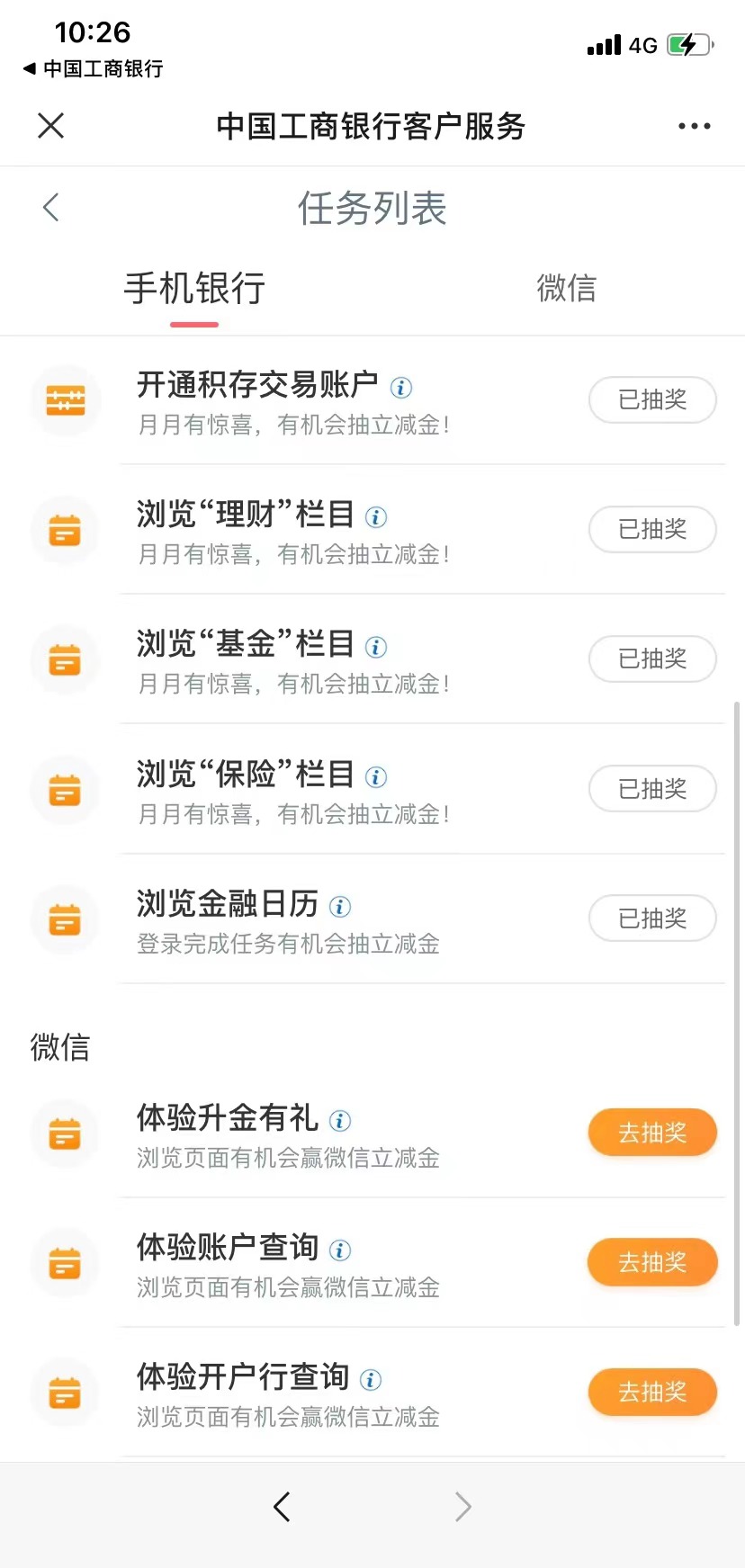Navigate back with the bottom browser arrow
Screen dimensions: 745x1568
tap(282, 1507)
